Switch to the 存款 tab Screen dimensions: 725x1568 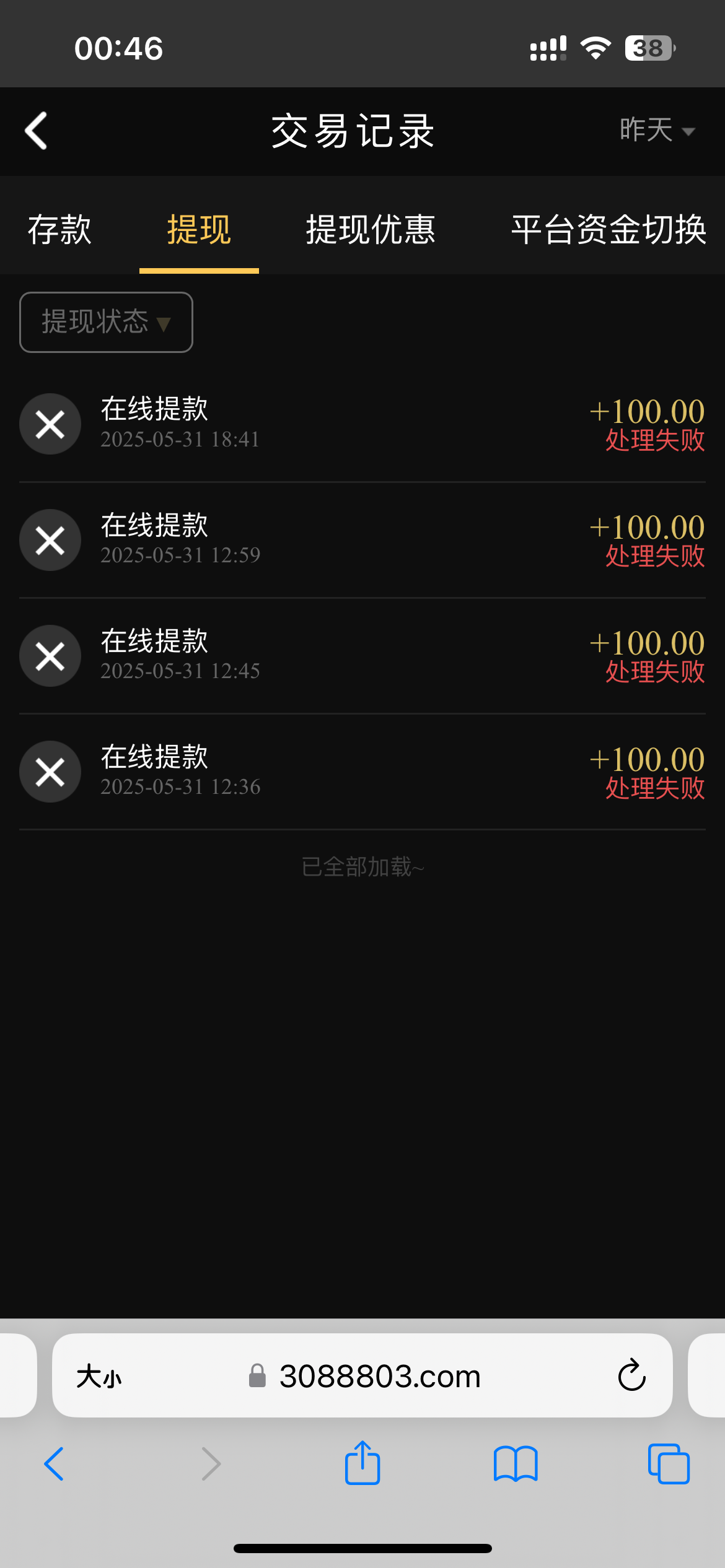[x=59, y=230]
